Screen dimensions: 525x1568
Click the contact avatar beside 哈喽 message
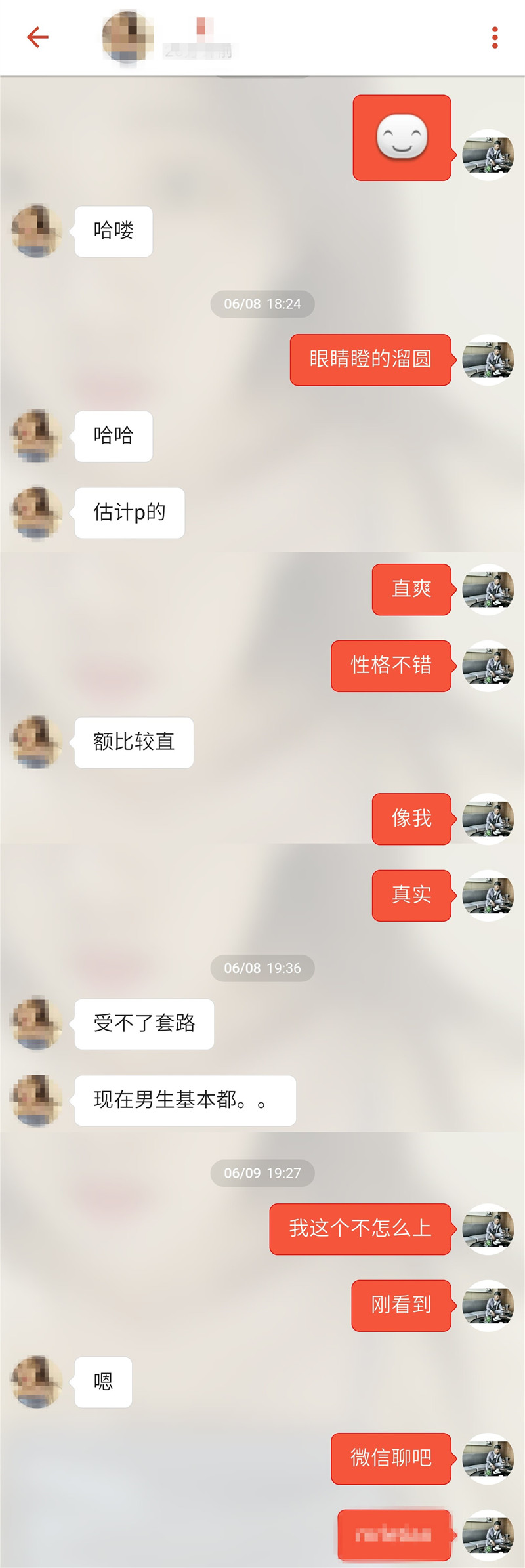pos(36,231)
